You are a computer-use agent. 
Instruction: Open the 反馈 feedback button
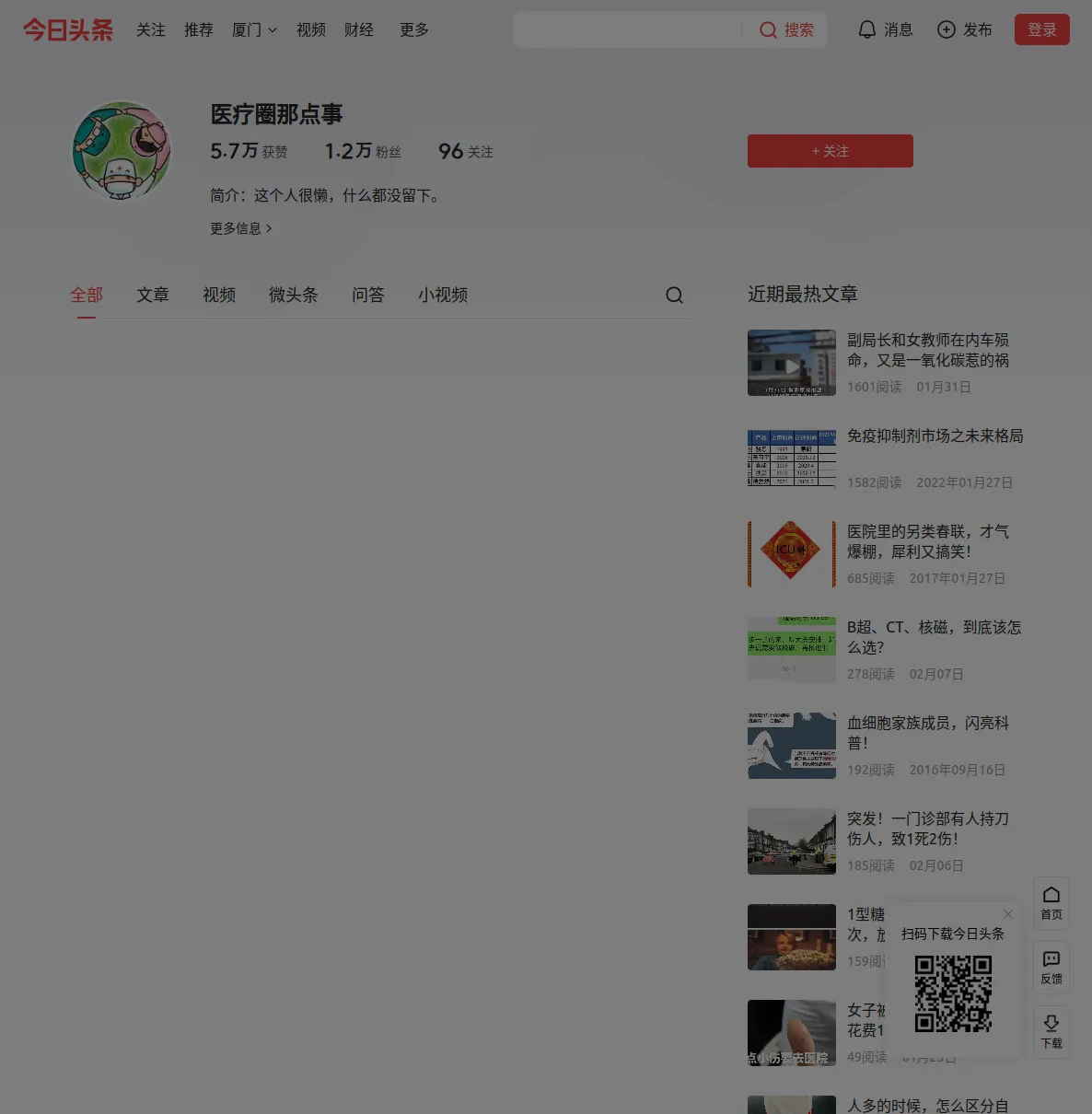click(x=1051, y=968)
